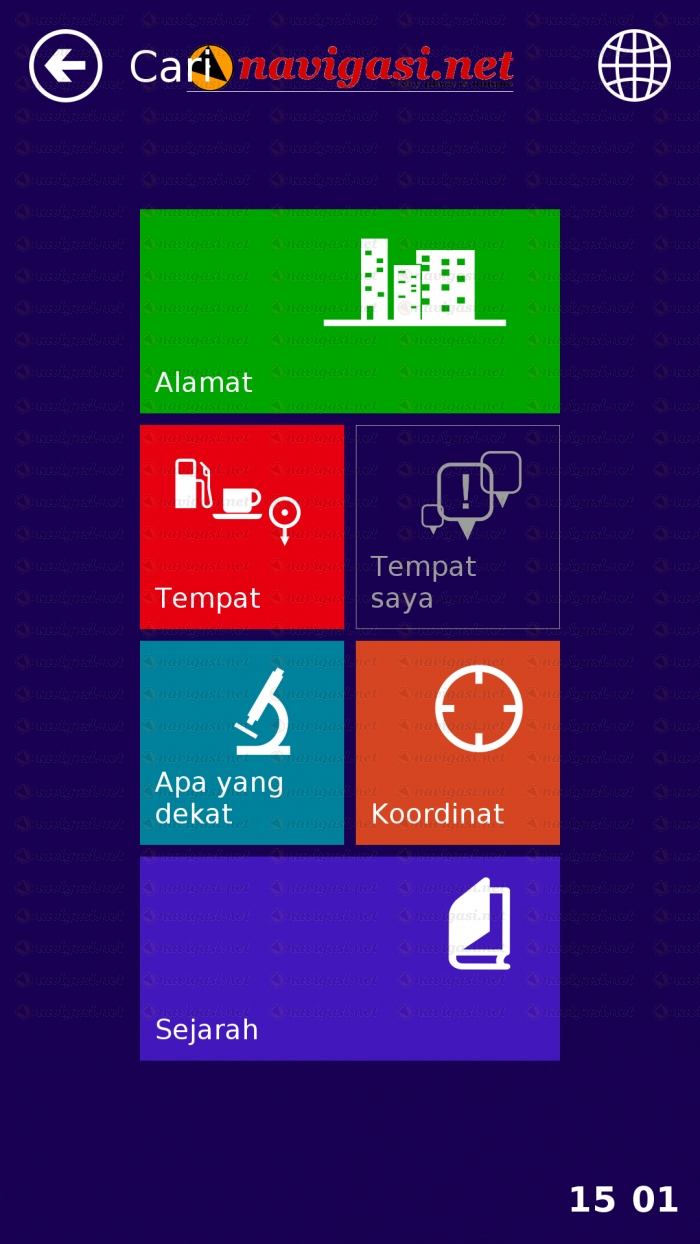The image size is (700, 1244).
Task: Open the Tempat saya tile
Action: point(458,527)
